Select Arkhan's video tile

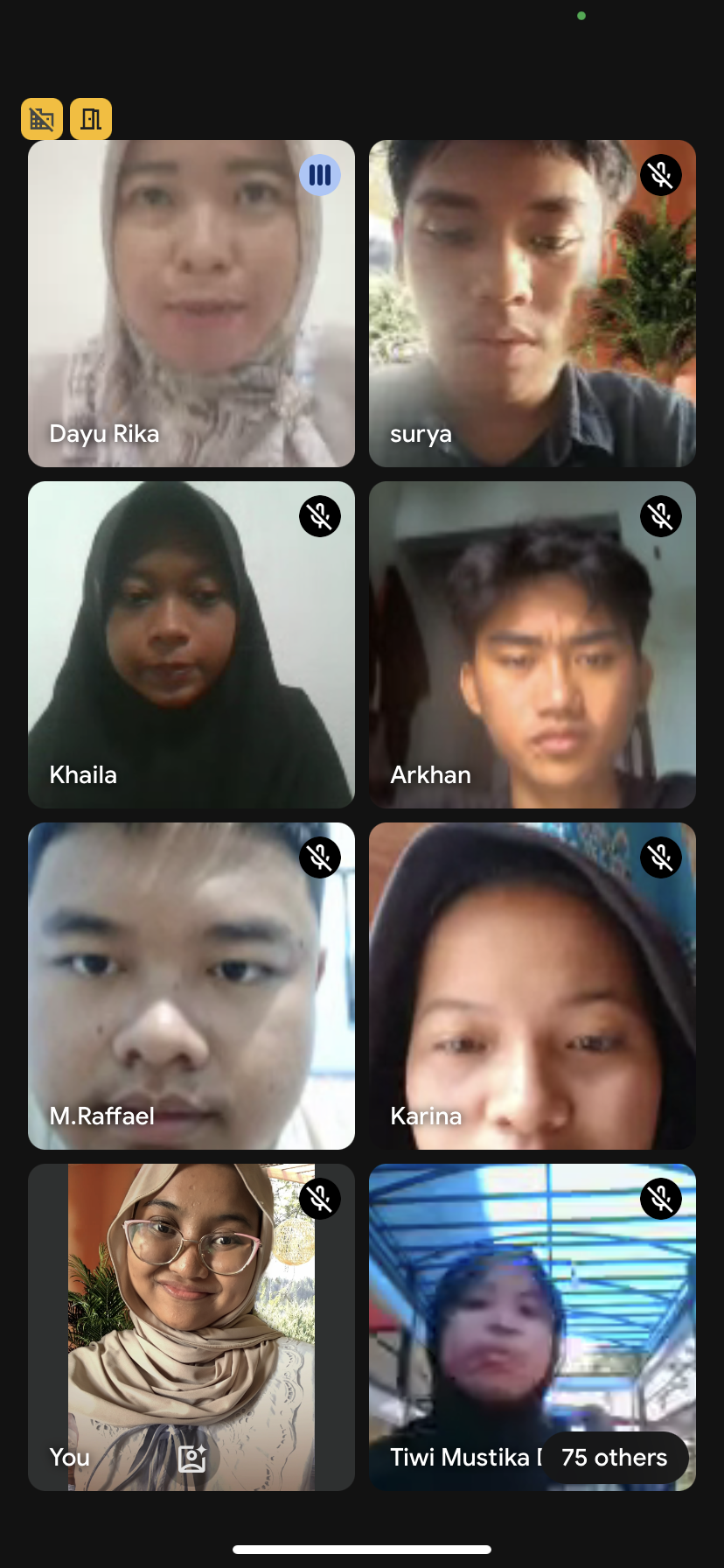pyautogui.click(x=532, y=644)
